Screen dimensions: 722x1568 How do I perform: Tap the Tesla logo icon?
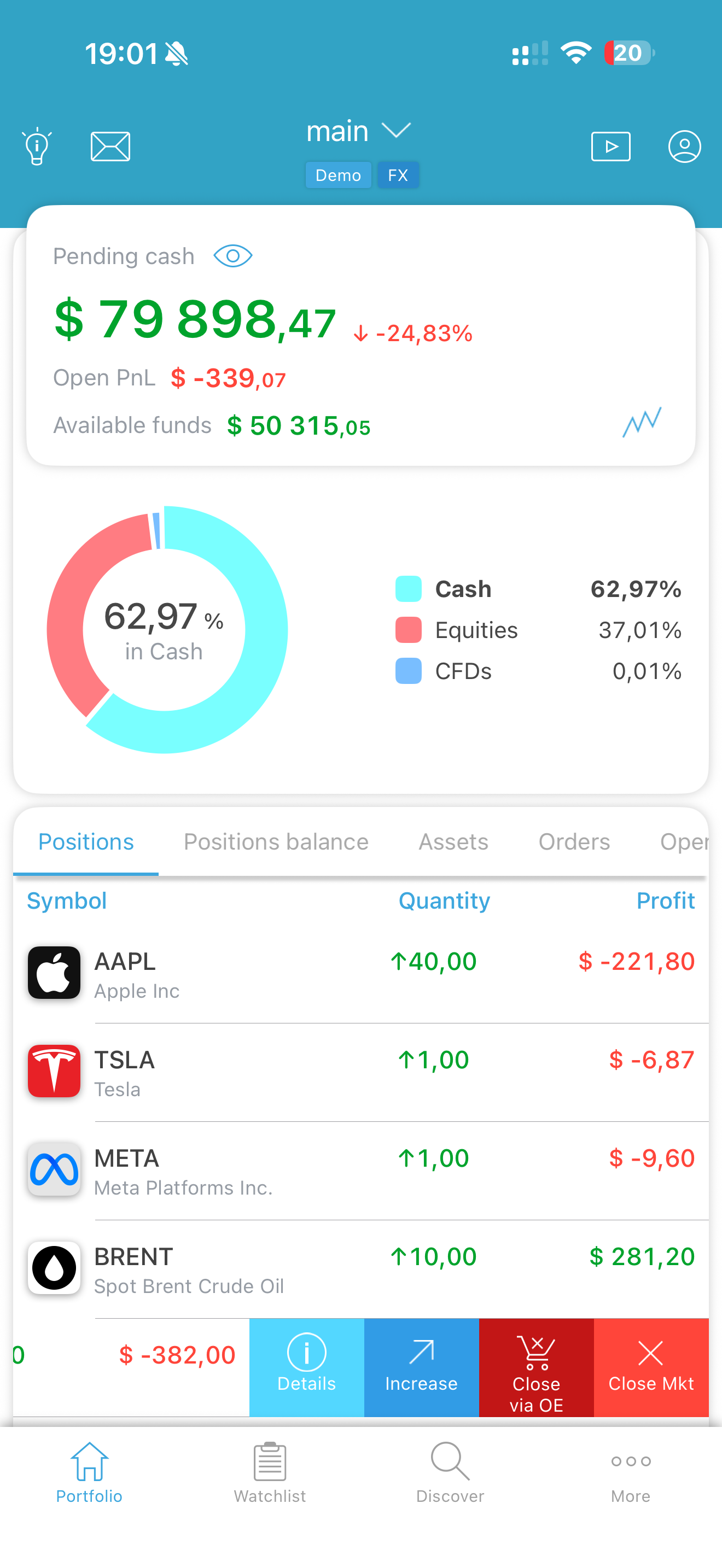coord(54,1070)
